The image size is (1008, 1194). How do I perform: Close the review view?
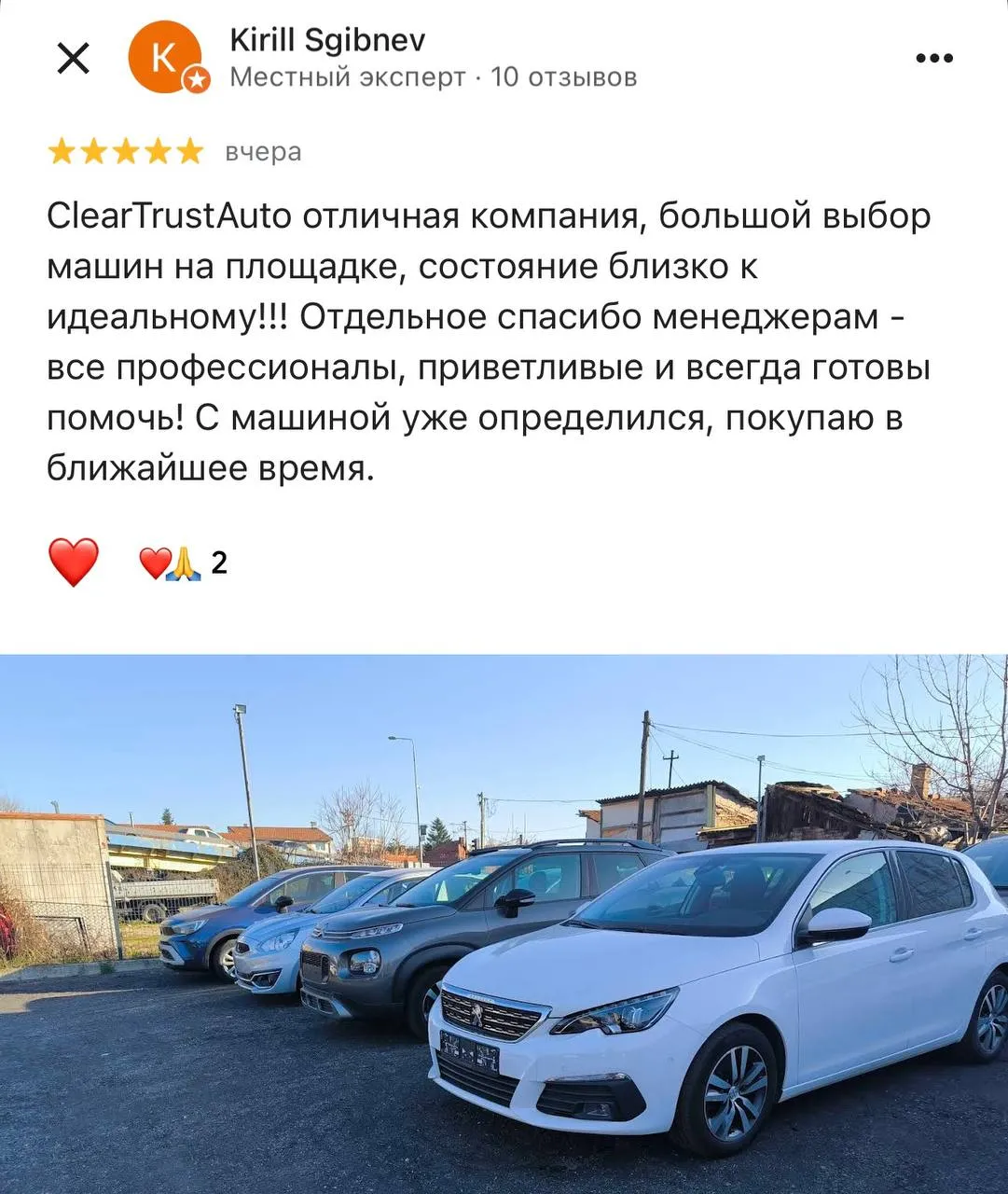tap(74, 58)
